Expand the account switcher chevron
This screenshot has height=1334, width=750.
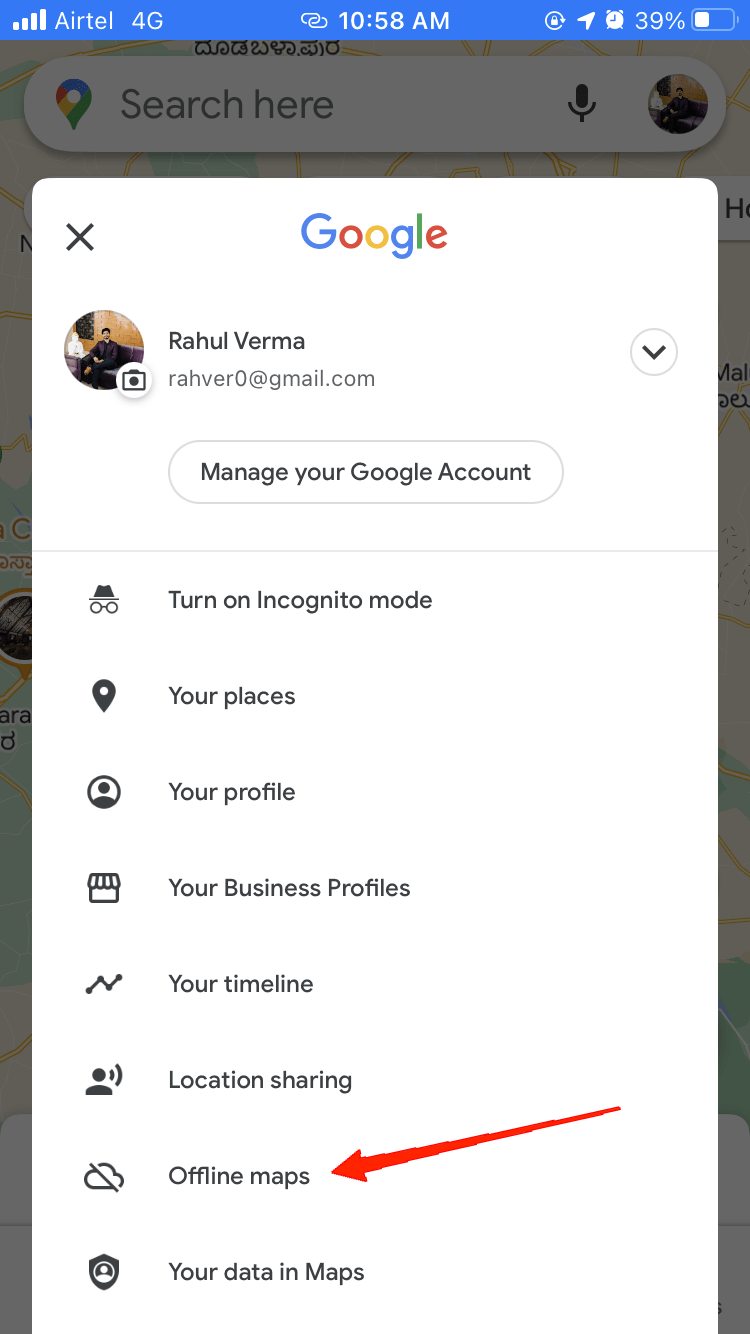(x=654, y=352)
